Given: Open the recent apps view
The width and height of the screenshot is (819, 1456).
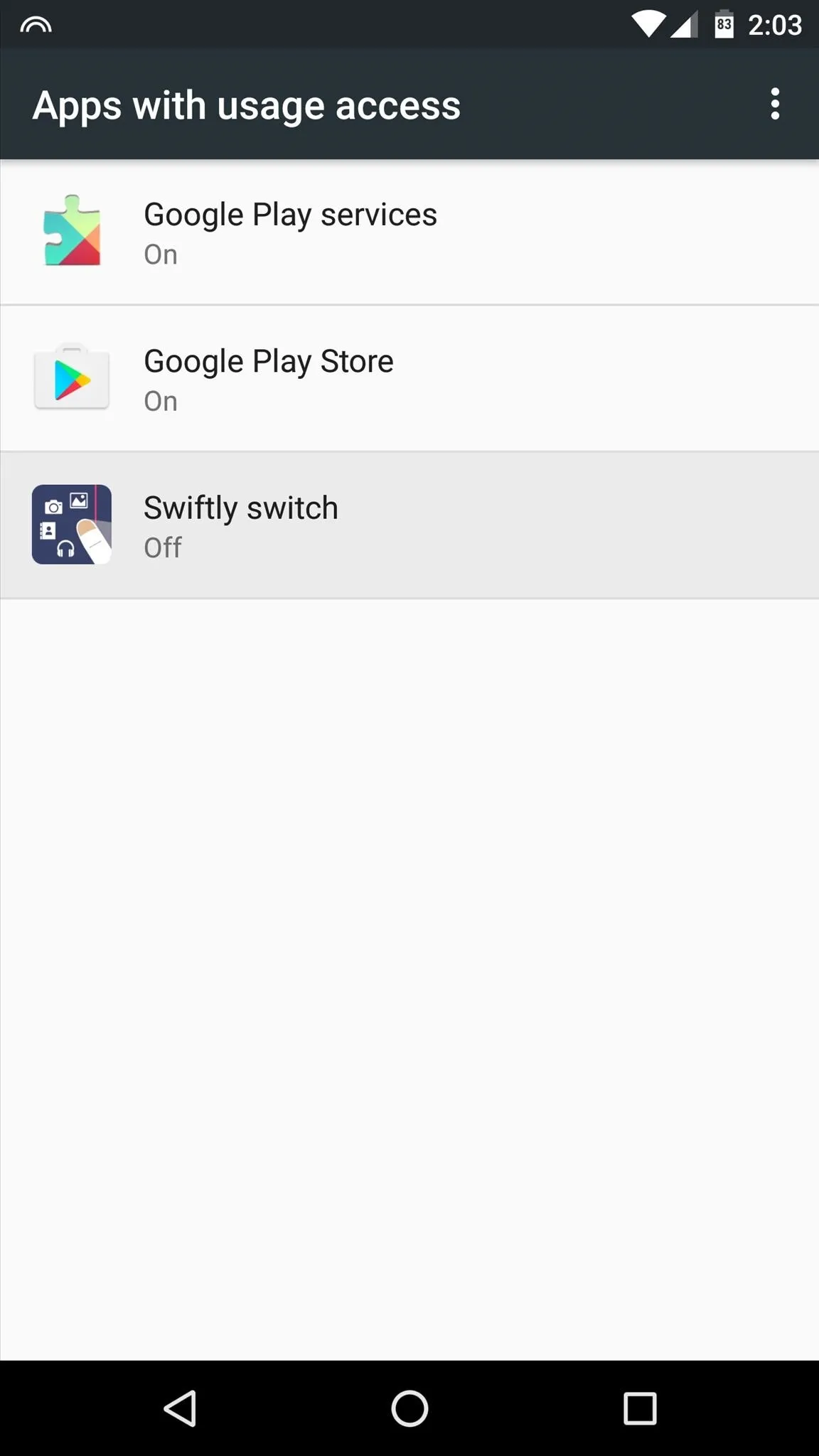Looking at the screenshot, I should pyautogui.click(x=639, y=1408).
